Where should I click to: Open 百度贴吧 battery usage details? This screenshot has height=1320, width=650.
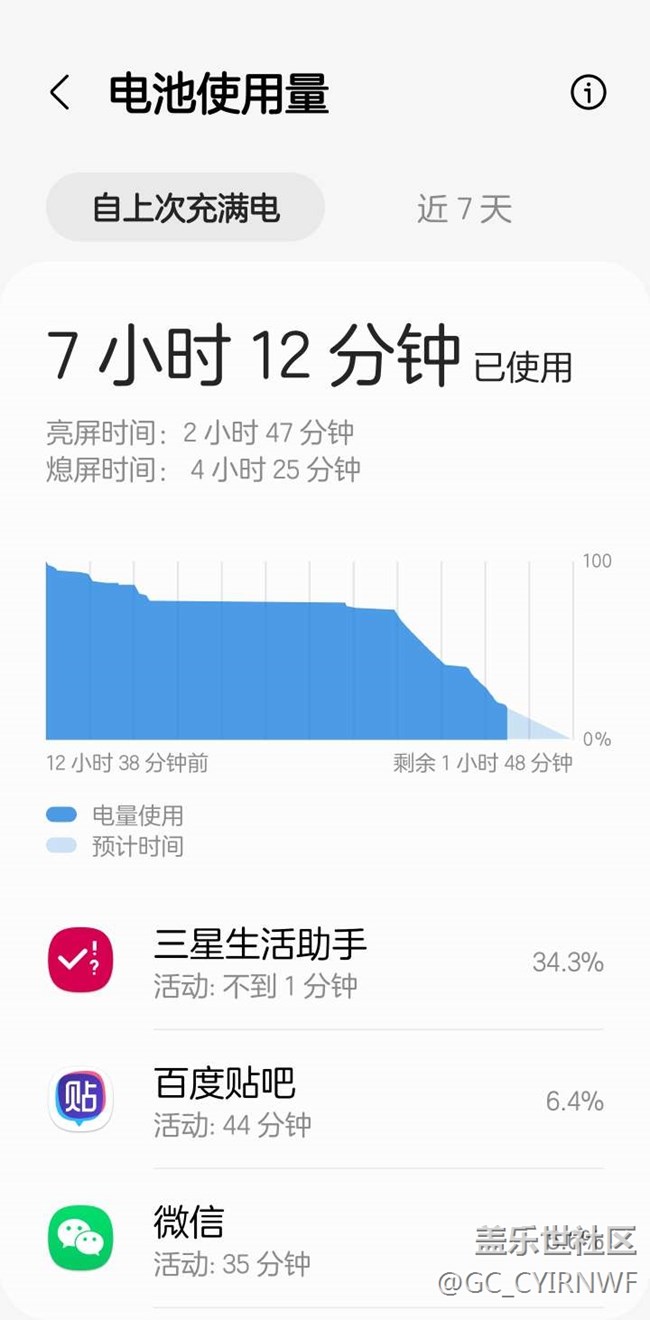click(325, 1101)
